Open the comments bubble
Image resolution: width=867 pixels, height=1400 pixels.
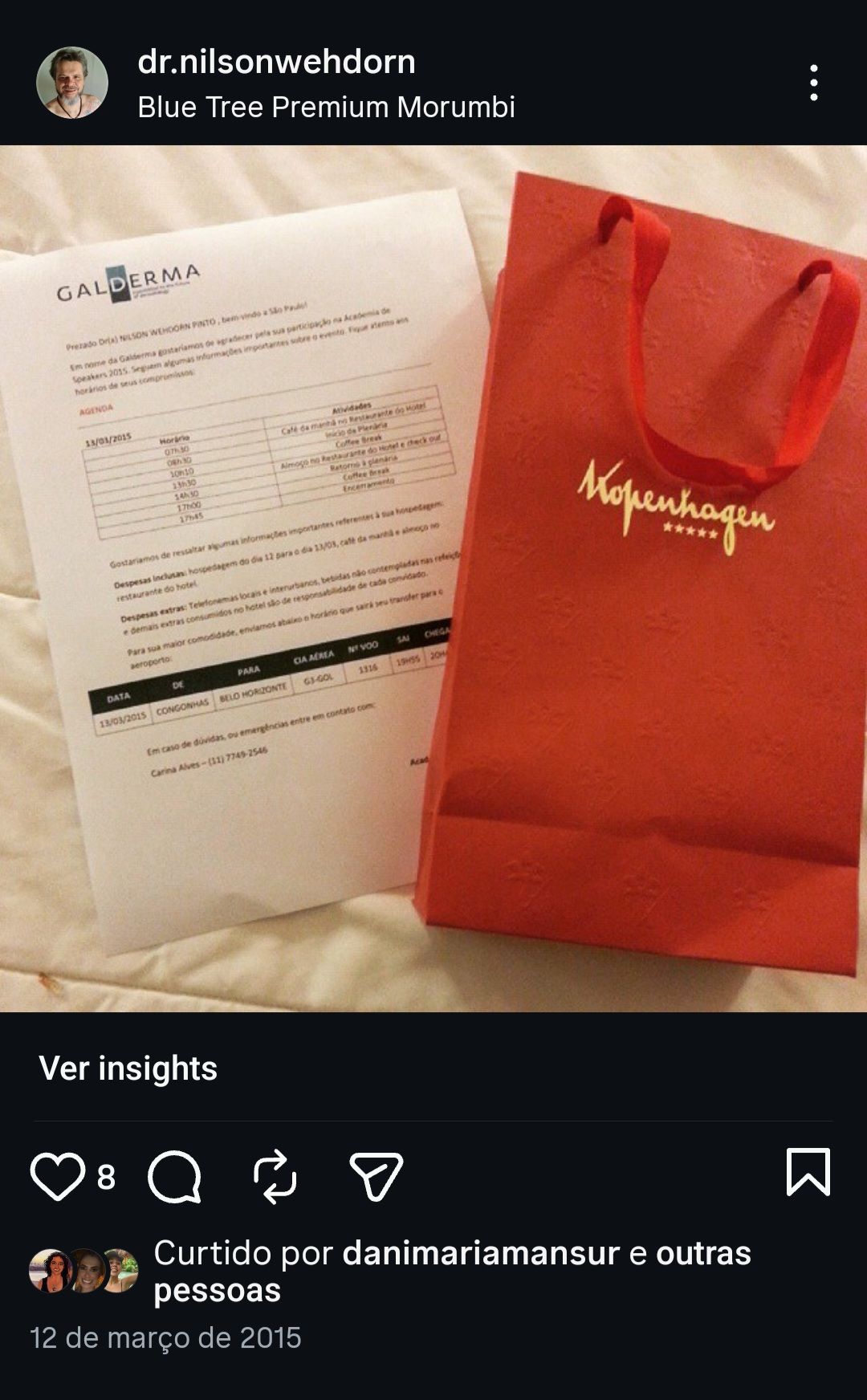click(174, 1177)
